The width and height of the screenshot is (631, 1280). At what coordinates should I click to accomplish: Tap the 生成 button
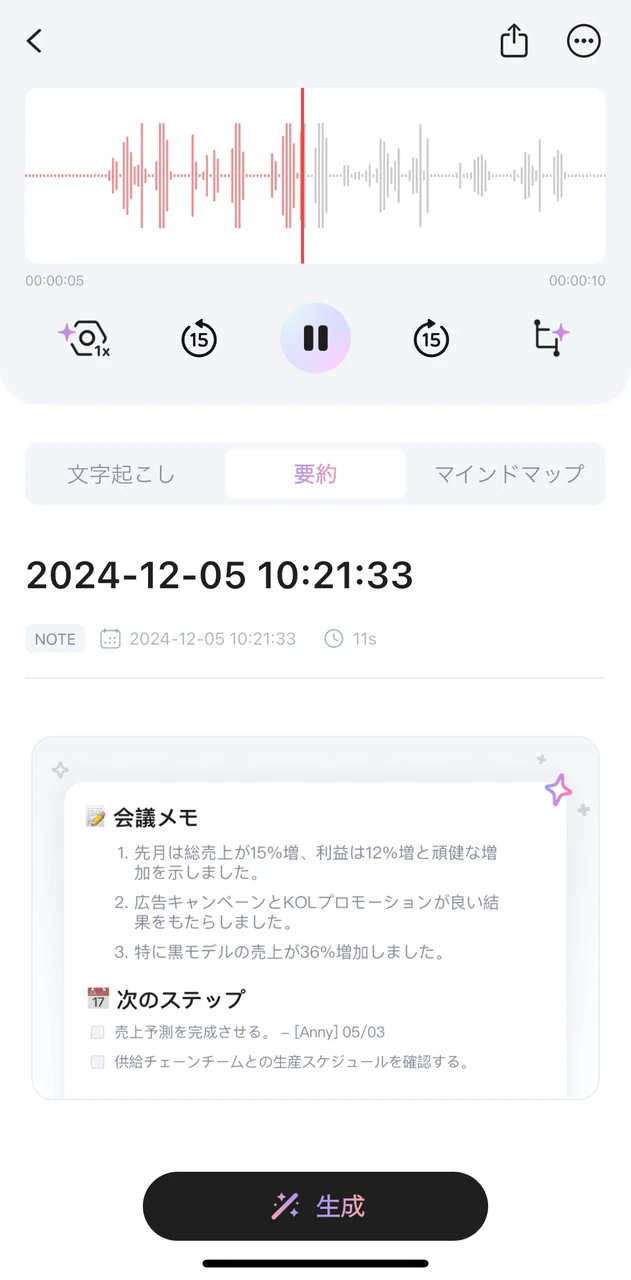point(315,1206)
